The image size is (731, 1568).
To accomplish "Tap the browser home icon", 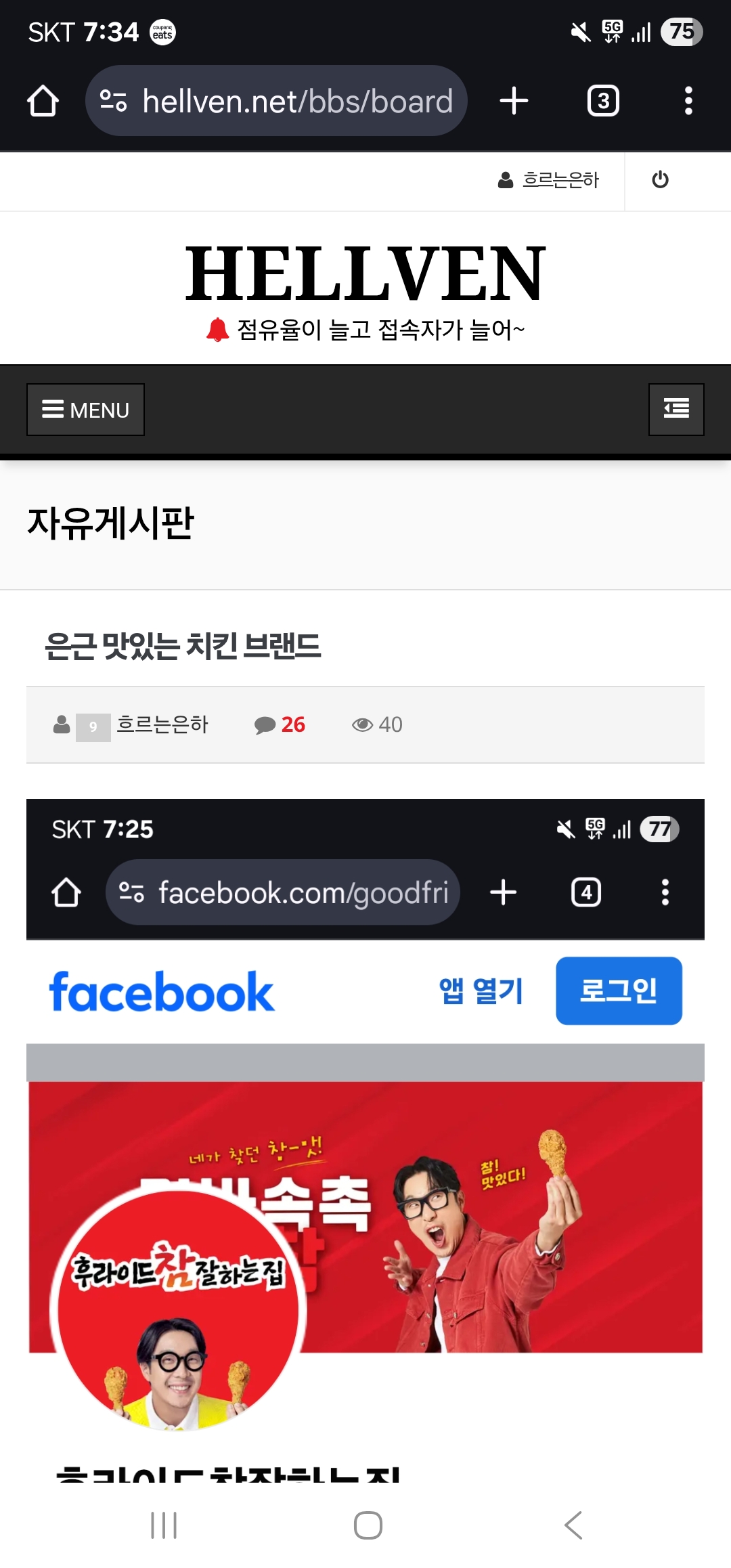I will point(43,101).
